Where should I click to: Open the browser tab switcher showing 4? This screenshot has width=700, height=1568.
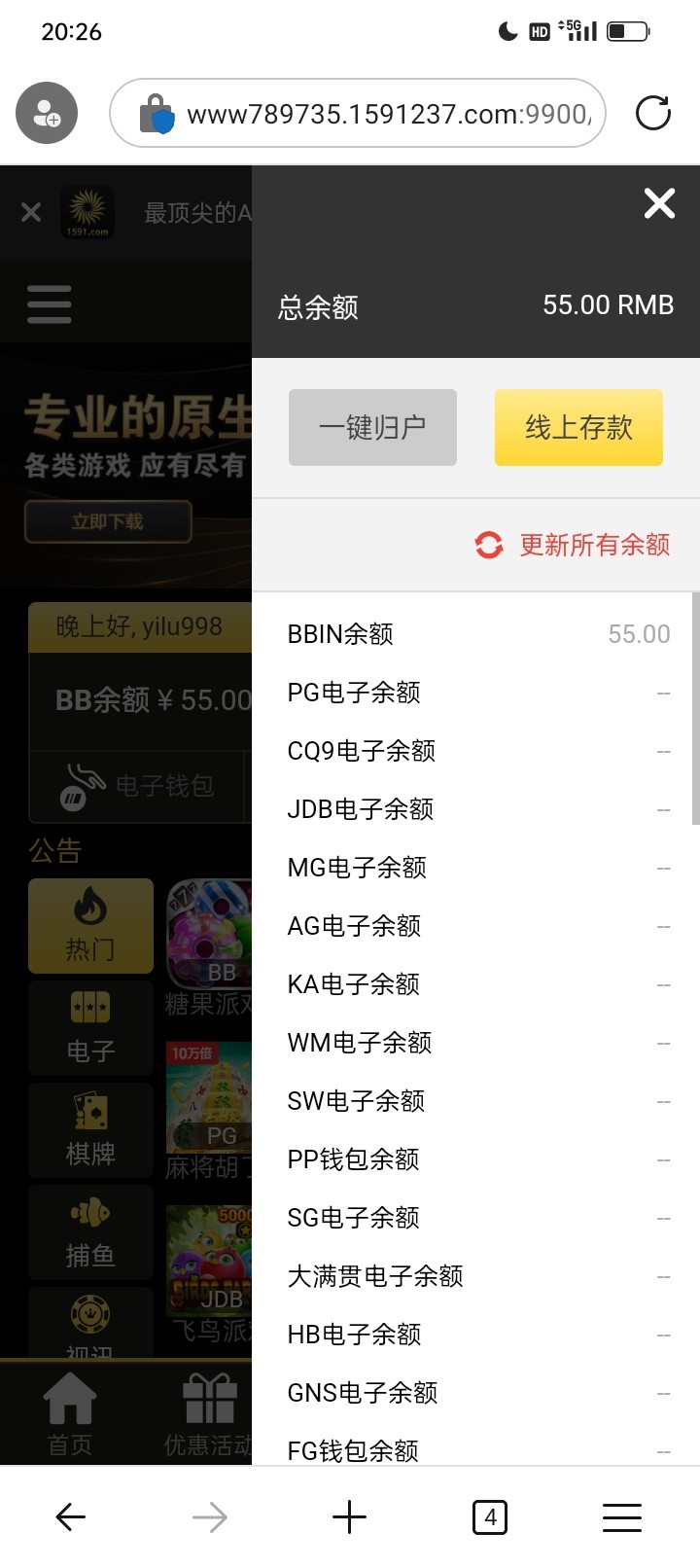click(491, 1515)
